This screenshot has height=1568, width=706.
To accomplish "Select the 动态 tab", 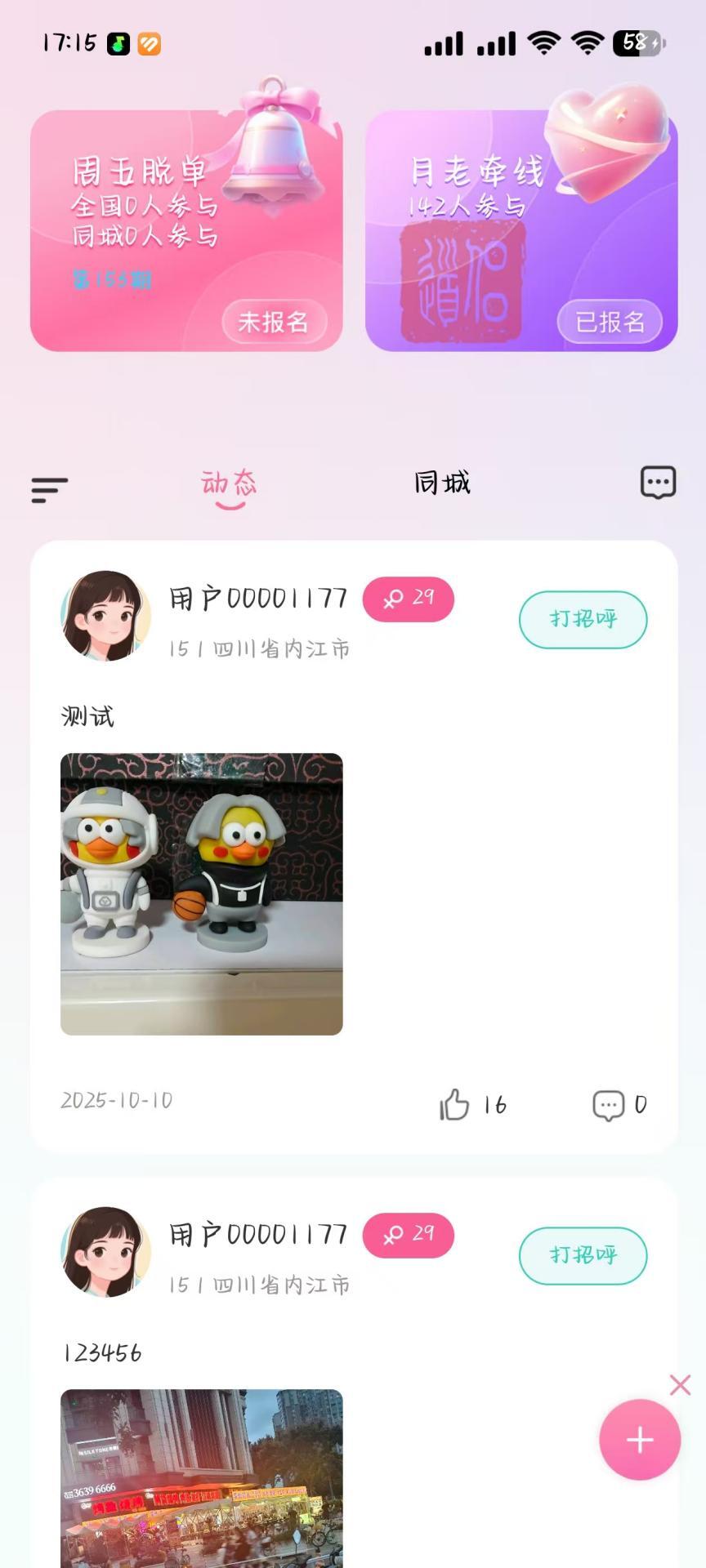I will tap(229, 485).
